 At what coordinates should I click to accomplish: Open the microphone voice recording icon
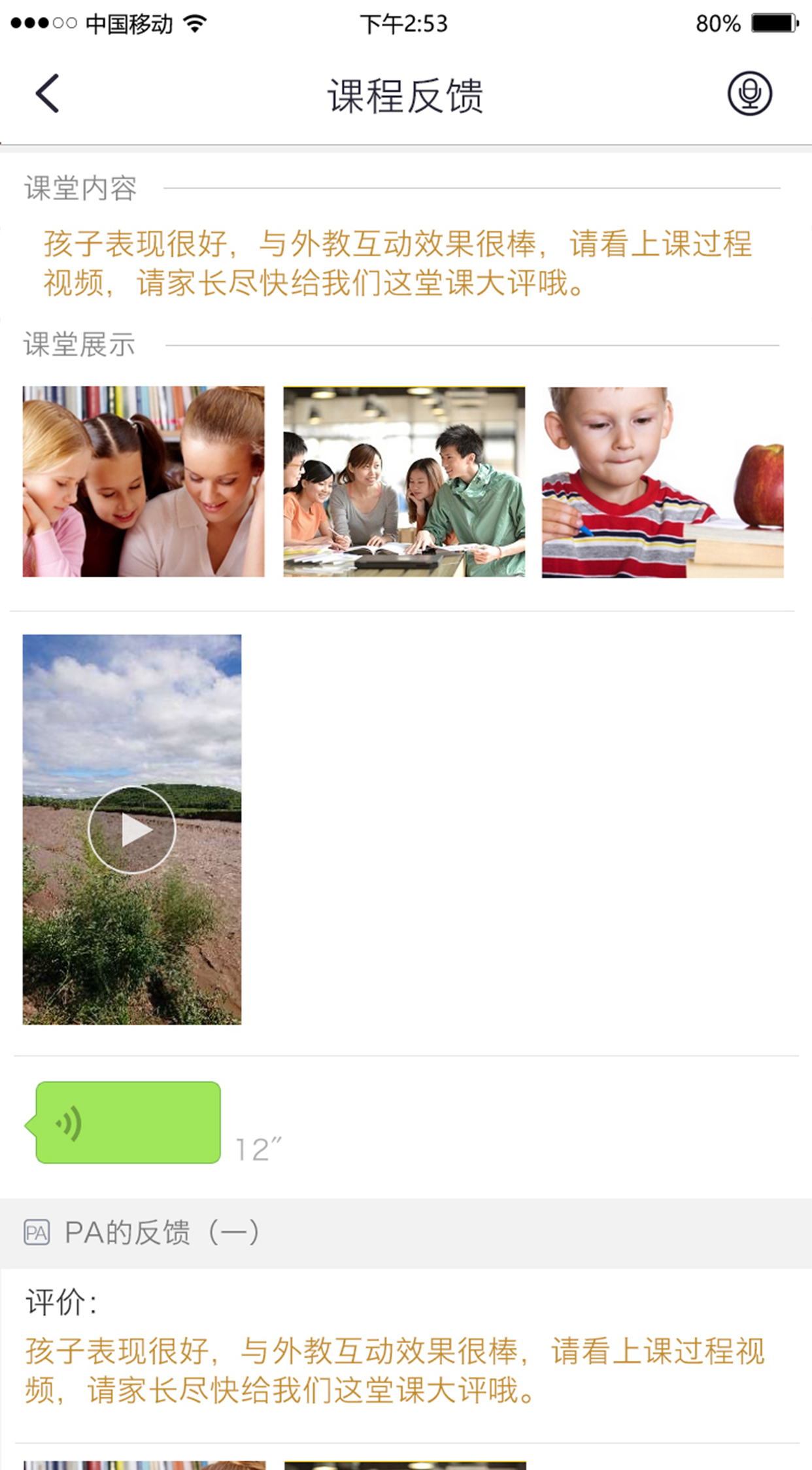[x=749, y=94]
